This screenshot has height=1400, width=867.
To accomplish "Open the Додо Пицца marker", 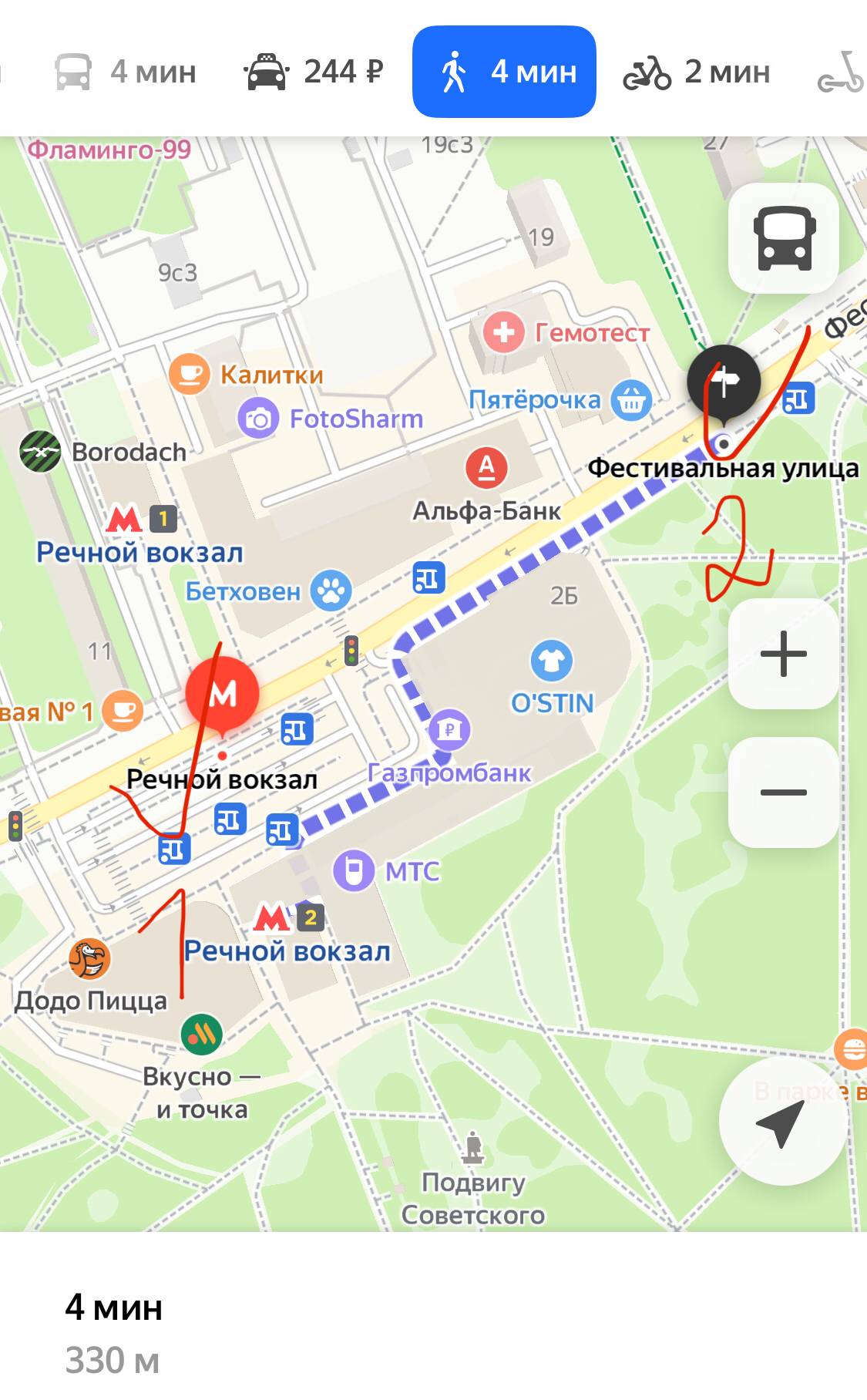I will click(89, 958).
